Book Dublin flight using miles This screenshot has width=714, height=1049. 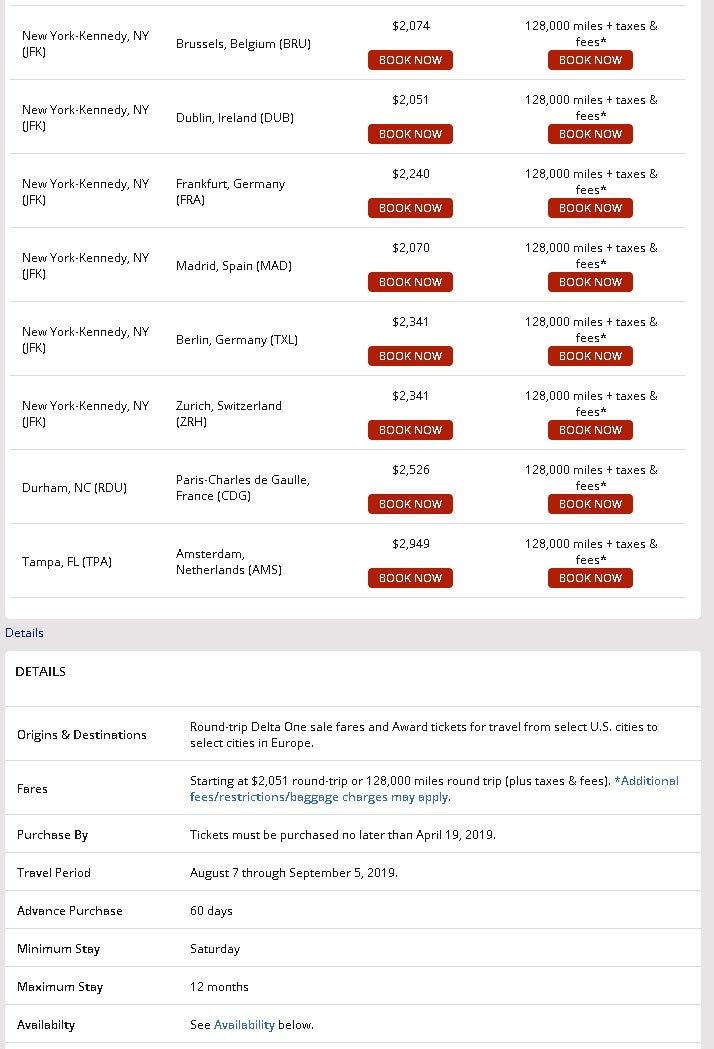point(590,134)
